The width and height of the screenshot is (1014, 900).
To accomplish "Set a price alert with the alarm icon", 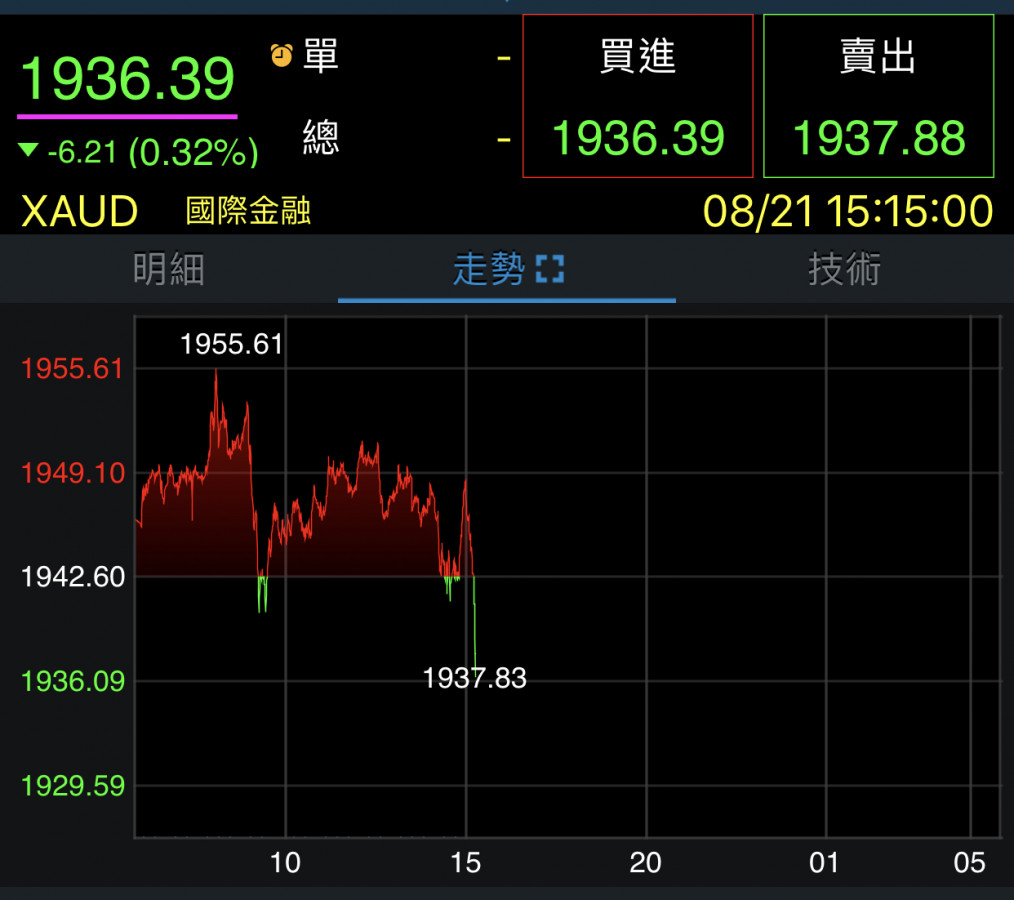I will coord(282,55).
